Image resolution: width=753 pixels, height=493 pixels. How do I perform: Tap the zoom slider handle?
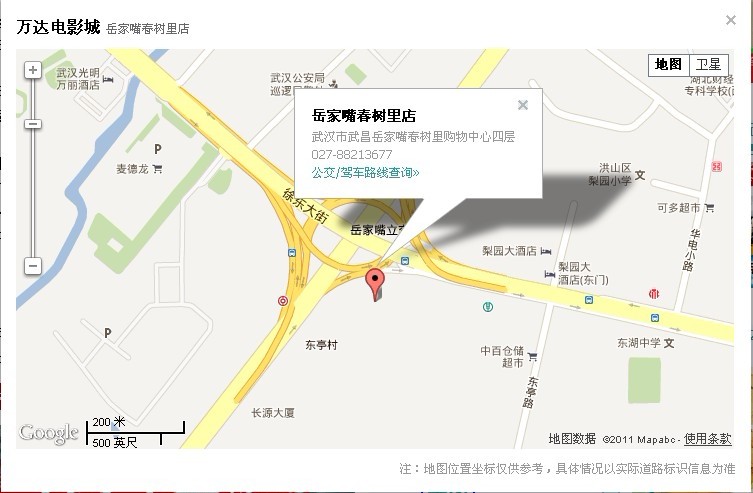(x=33, y=124)
